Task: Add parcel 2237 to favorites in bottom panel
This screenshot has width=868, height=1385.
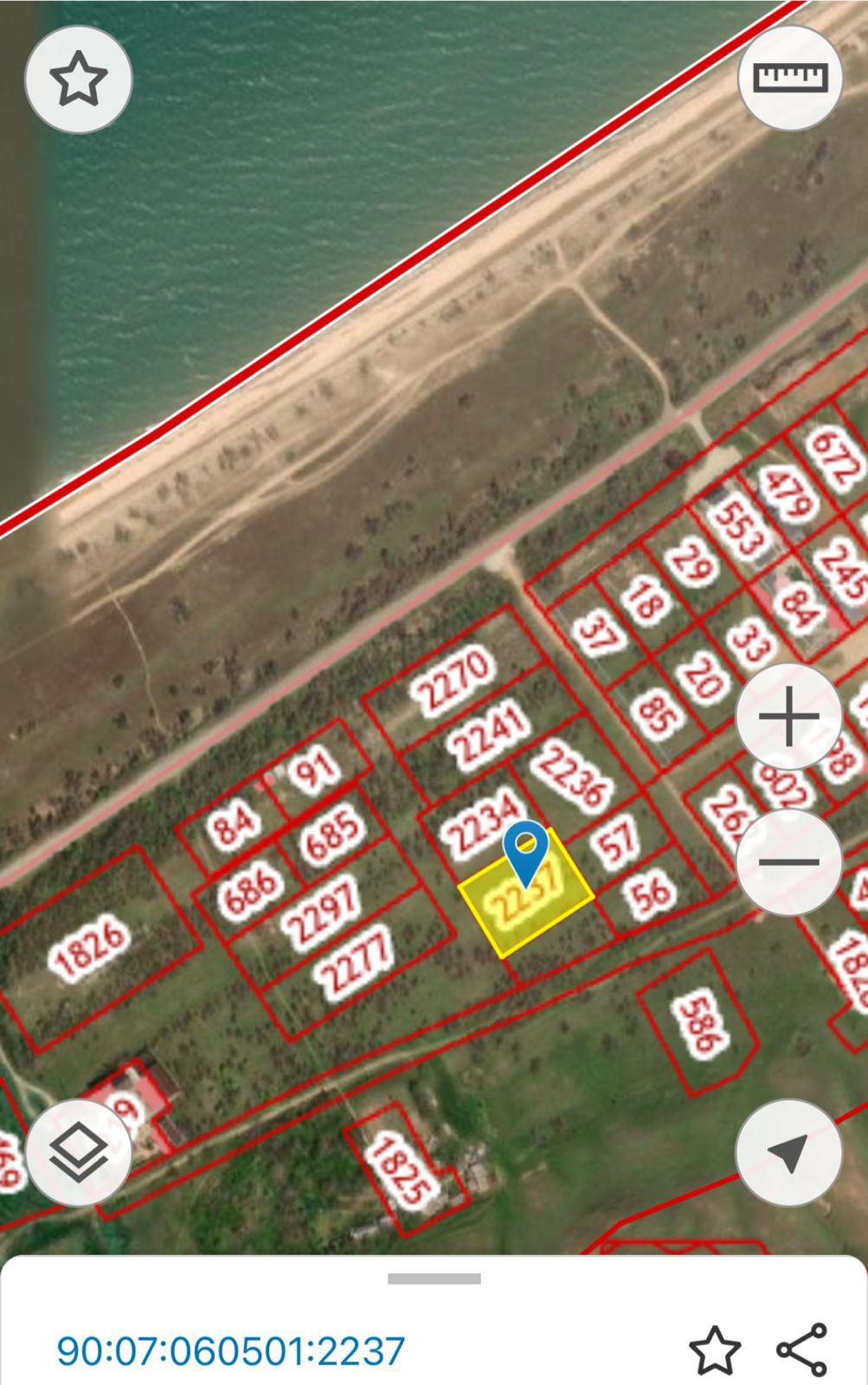Action: [715, 1350]
